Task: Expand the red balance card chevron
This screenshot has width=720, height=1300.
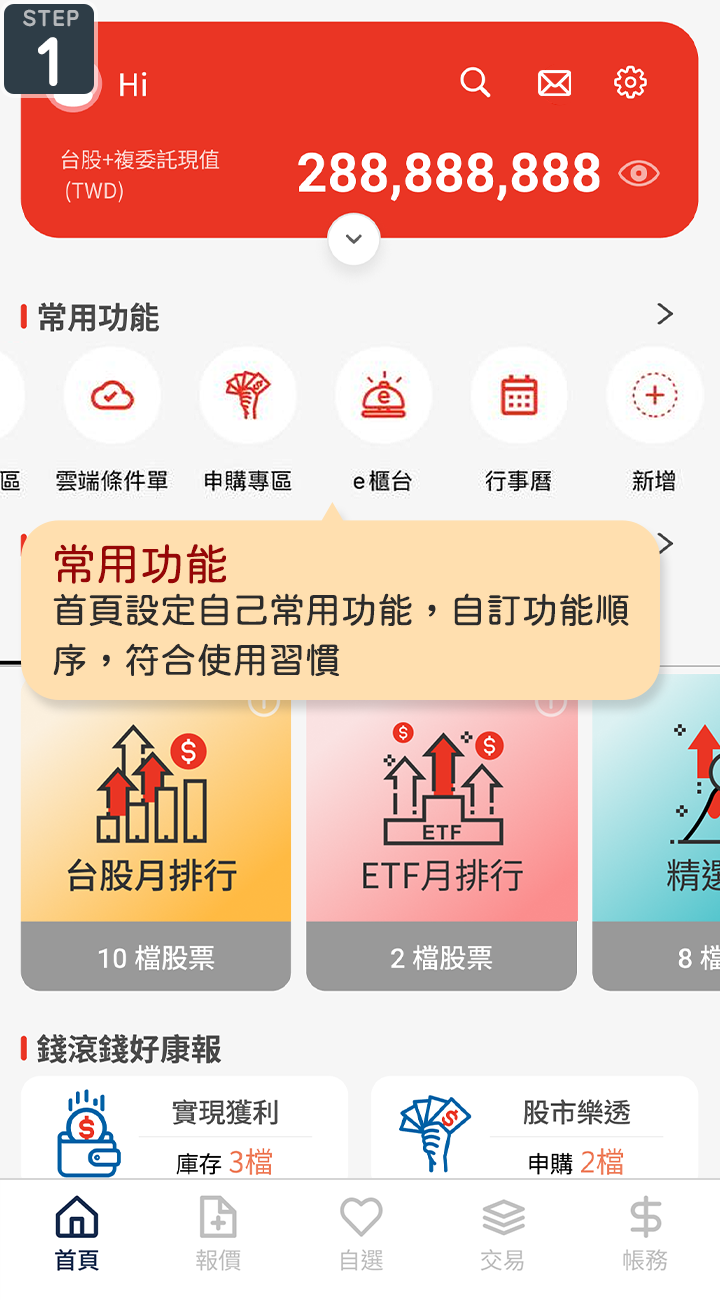Action: tap(353, 239)
